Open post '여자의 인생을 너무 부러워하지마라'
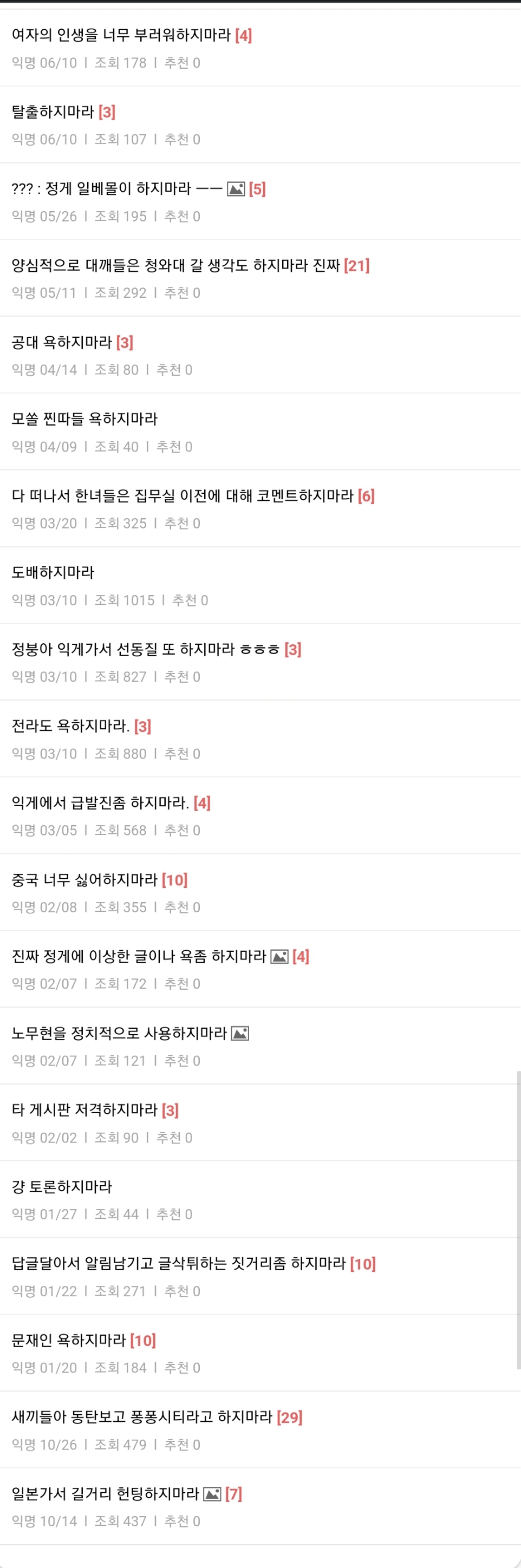521x1568 pixels. [x=122, y=35]
